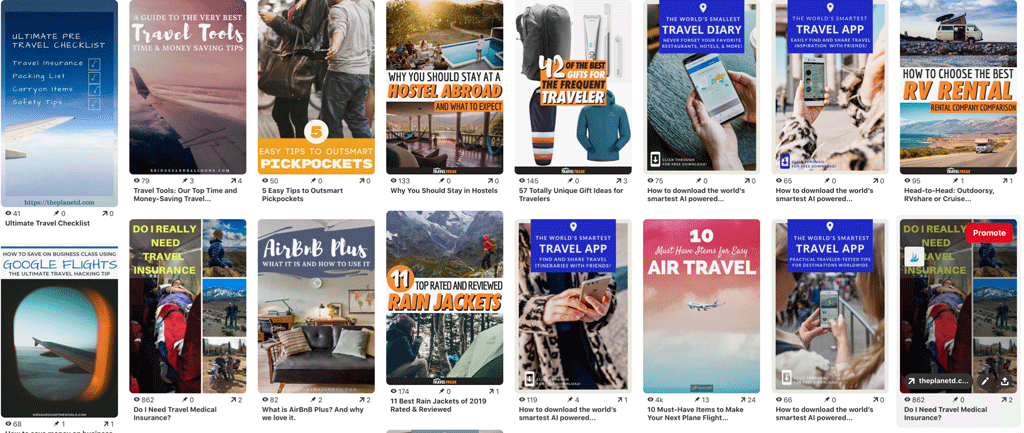
Task: Open the AirBnB Plus pin
Action: coord(316,305)
